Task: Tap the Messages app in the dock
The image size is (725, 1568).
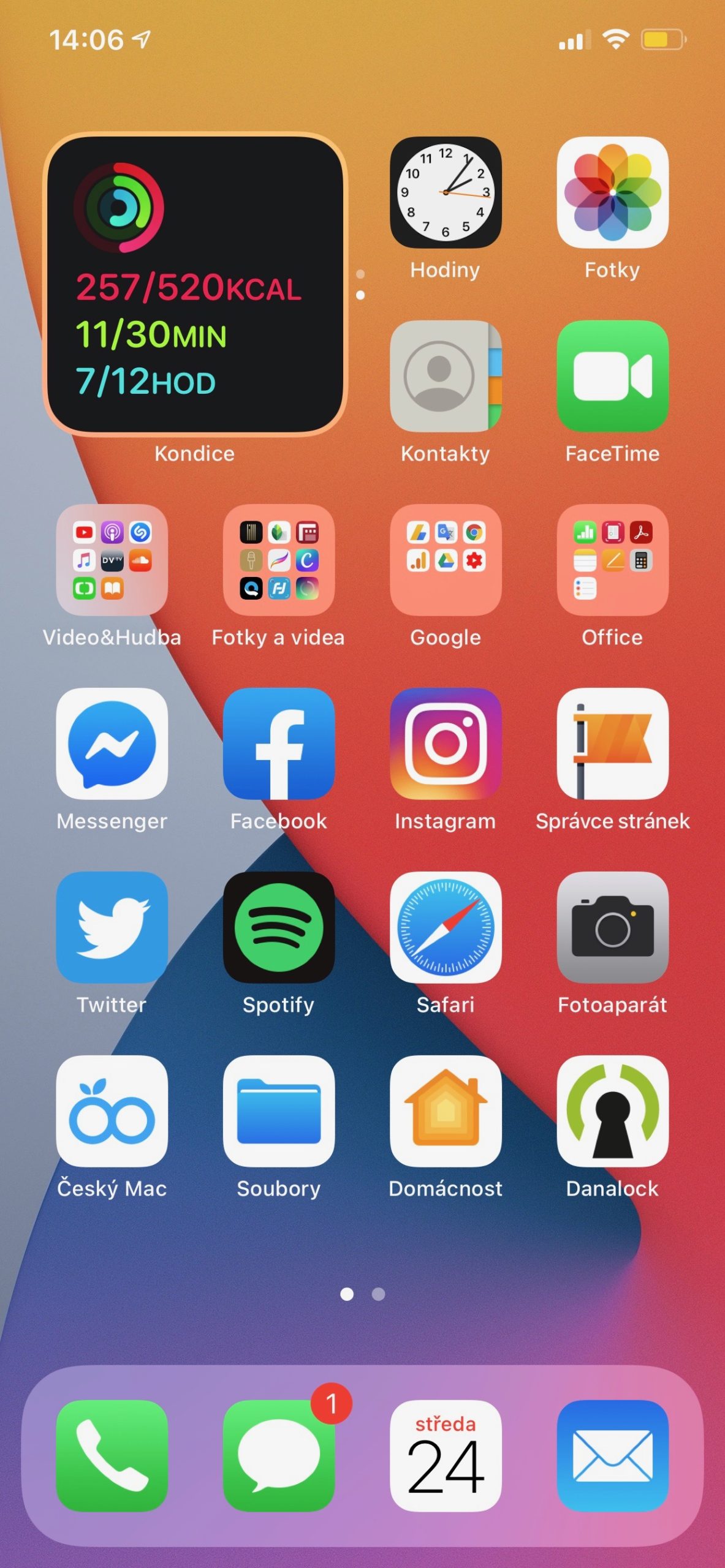Action: (279, 1455)
